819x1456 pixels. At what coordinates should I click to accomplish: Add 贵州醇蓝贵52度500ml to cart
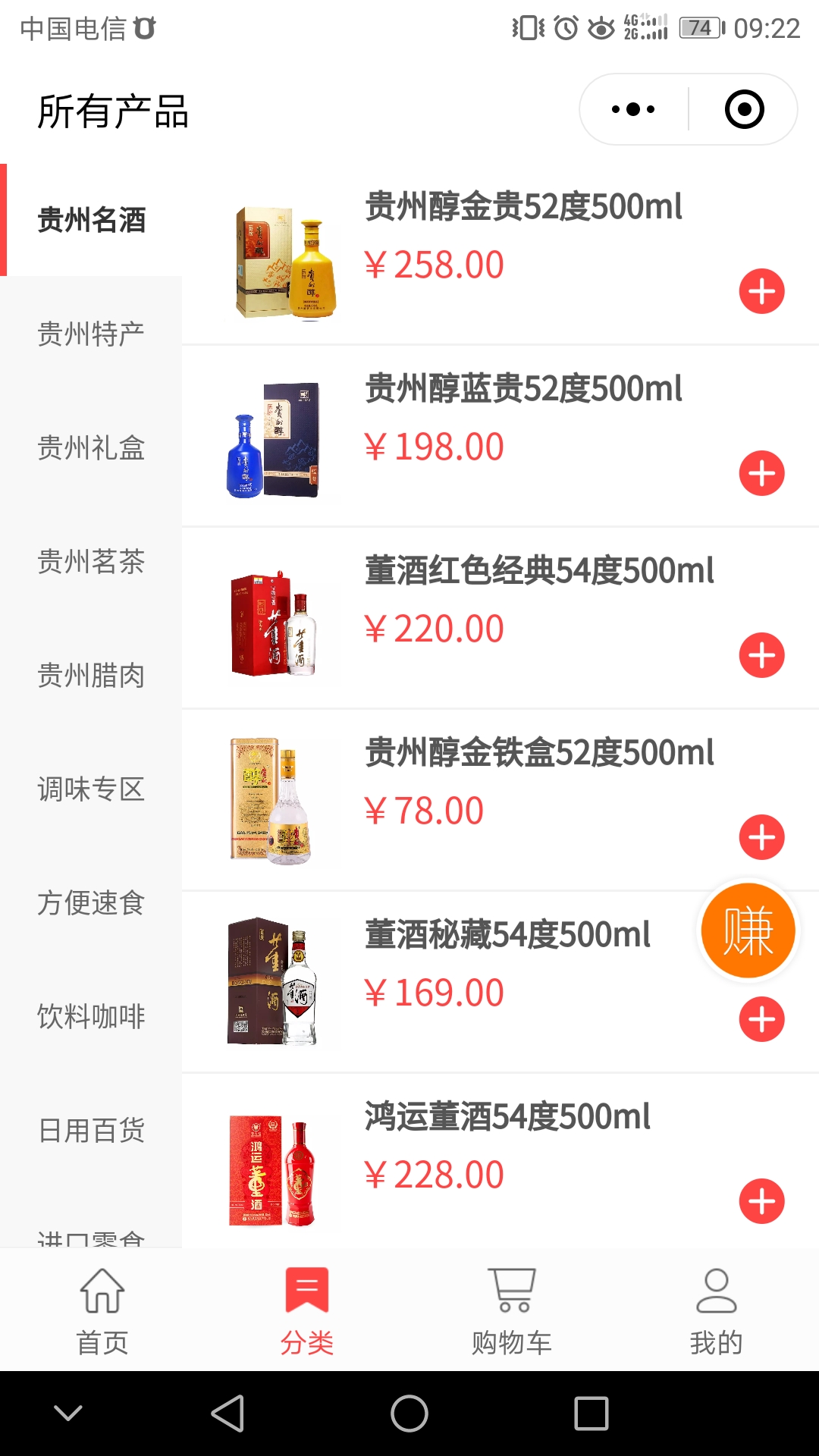[x=761, y=473]
